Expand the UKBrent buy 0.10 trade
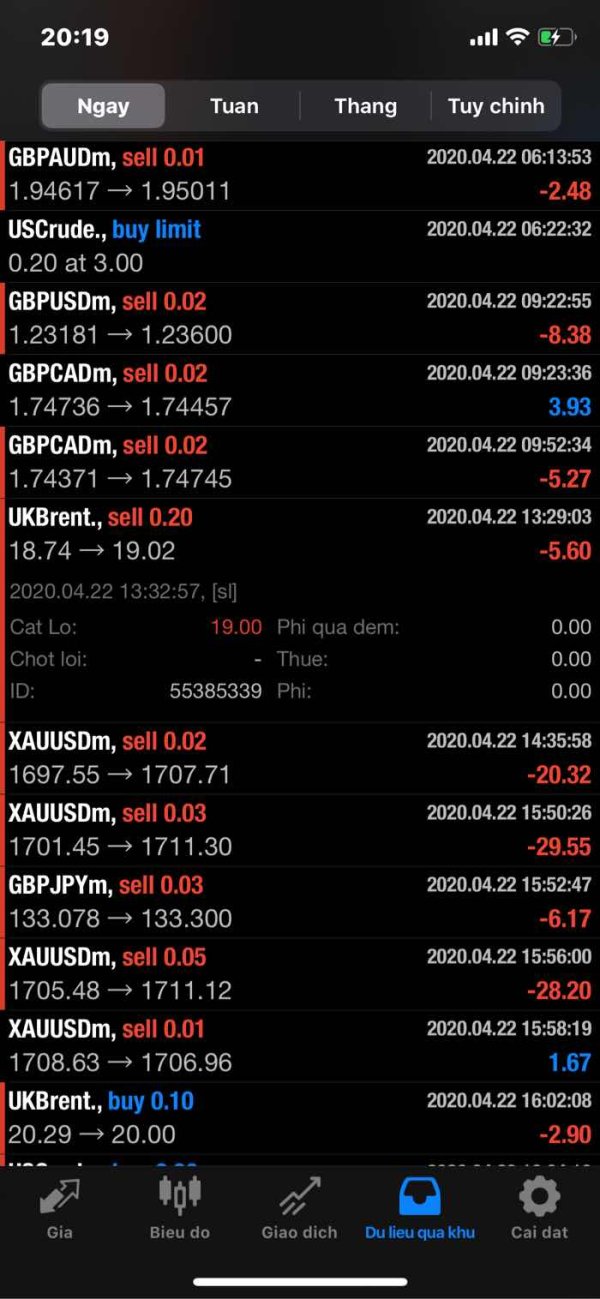600x1299 pixels. tap(300, 1118)
